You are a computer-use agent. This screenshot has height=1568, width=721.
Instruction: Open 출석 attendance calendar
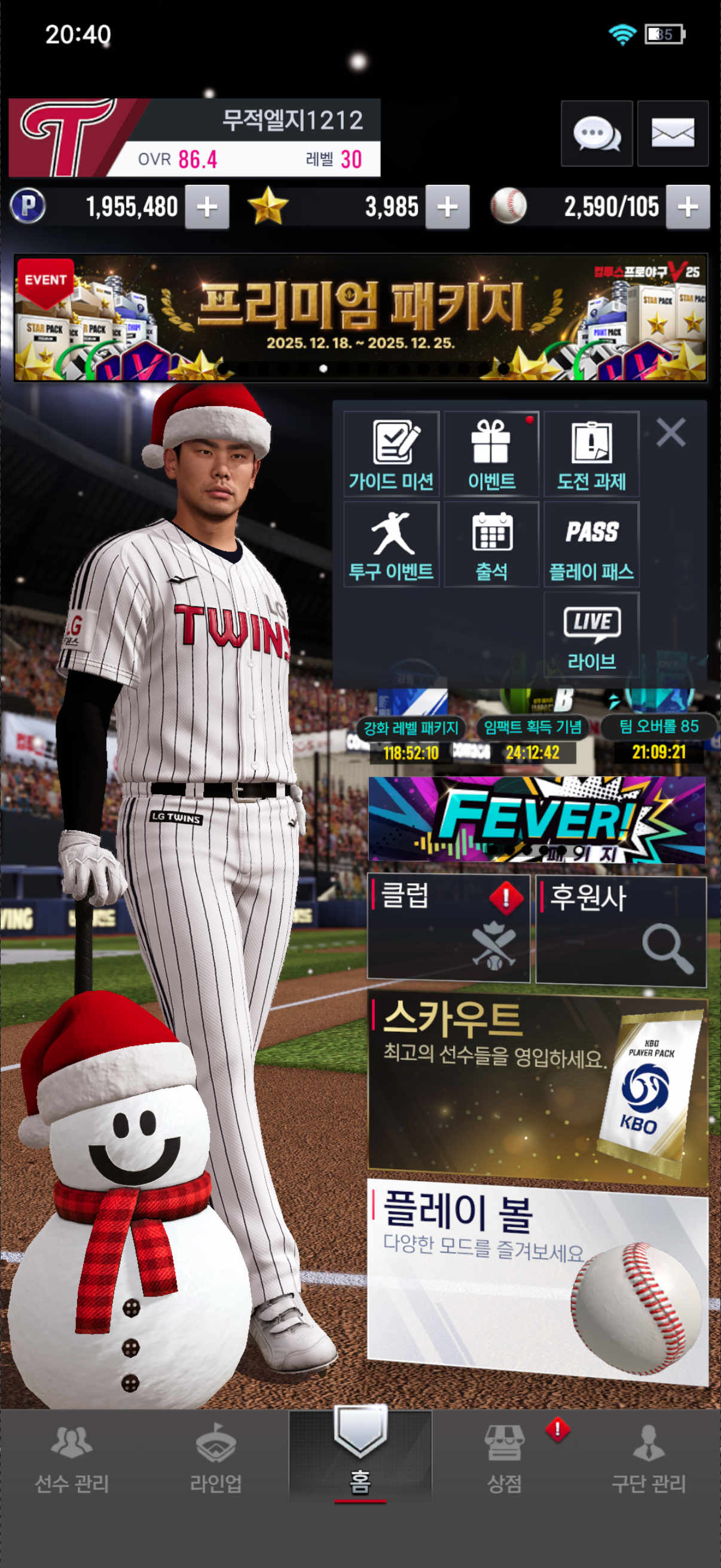491,544
